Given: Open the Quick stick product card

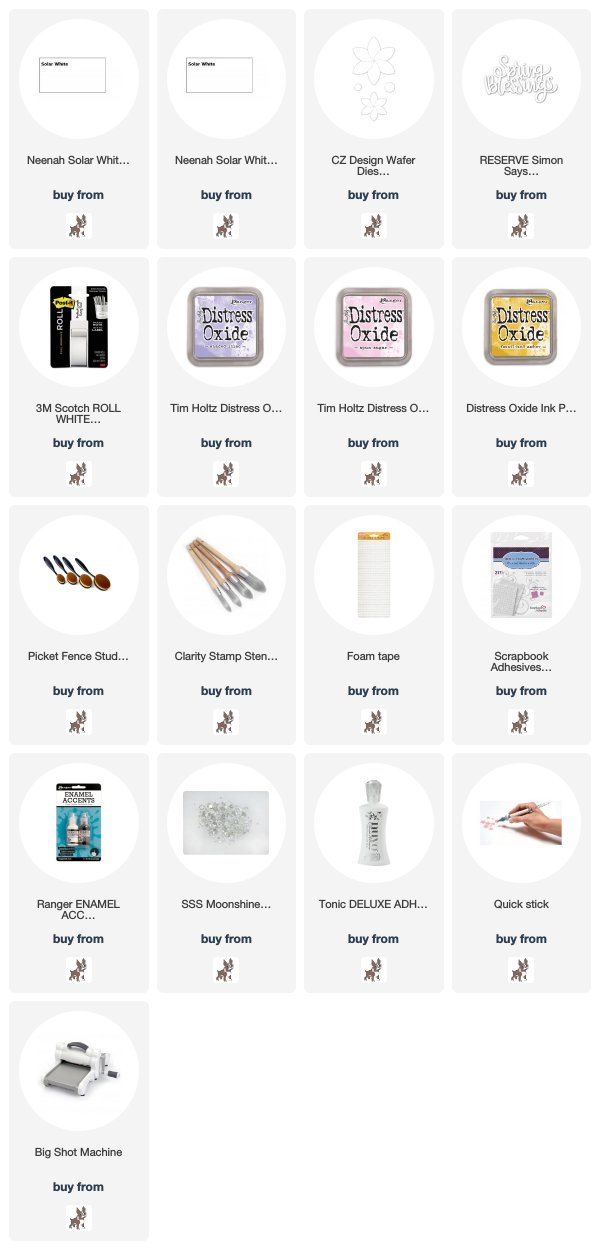Looking at the screenshot, I should tap(521, 873).
